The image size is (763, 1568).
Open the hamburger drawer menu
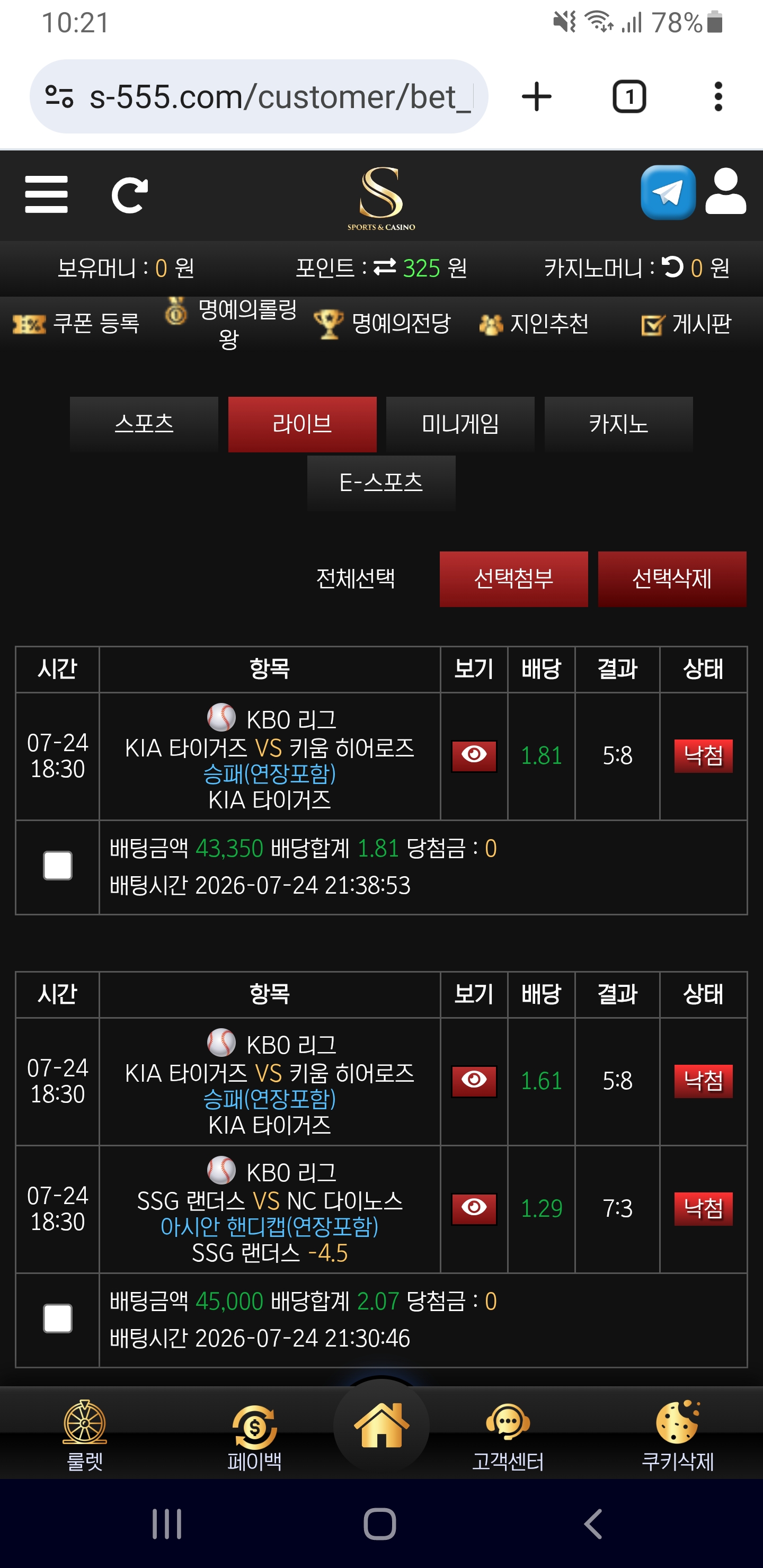tap(46, 195)
